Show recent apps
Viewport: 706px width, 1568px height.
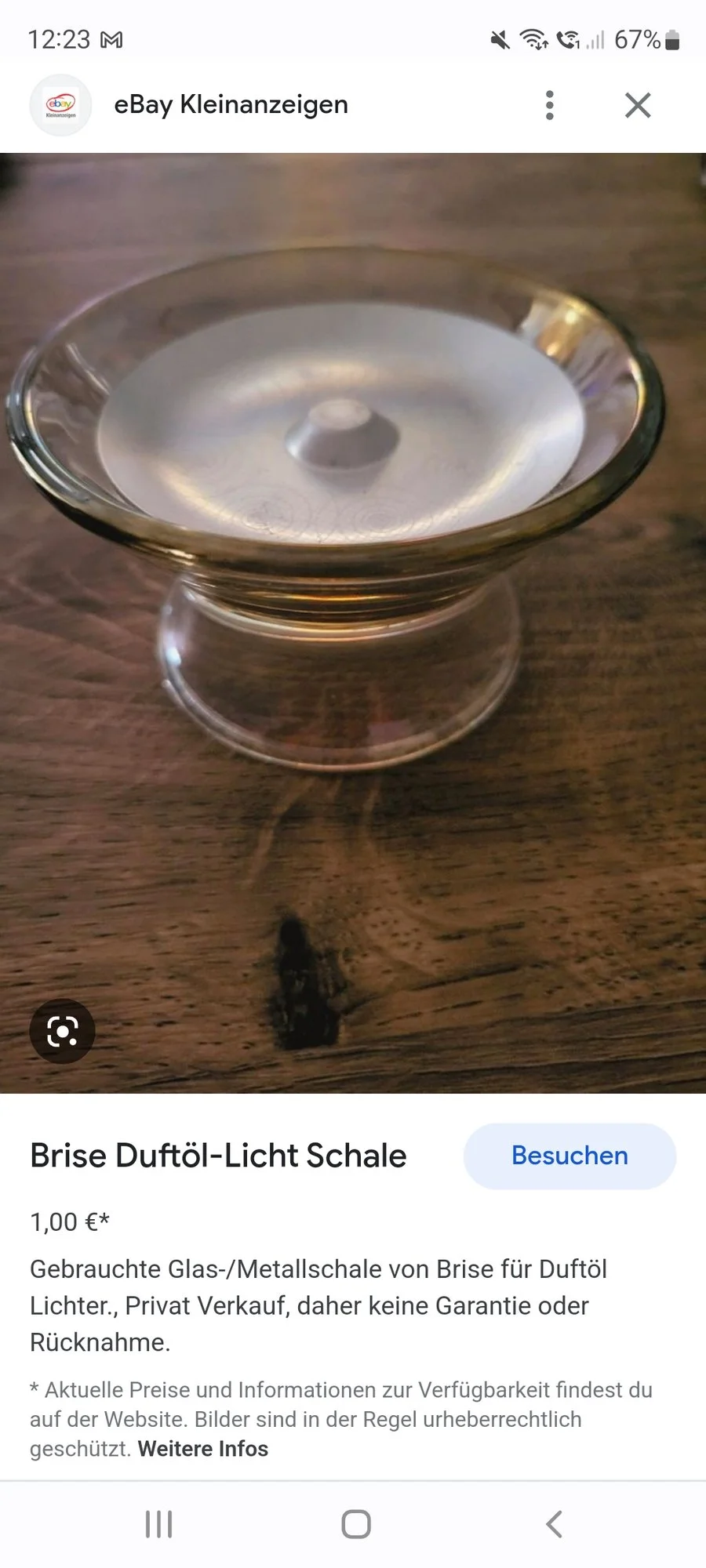158,1525
